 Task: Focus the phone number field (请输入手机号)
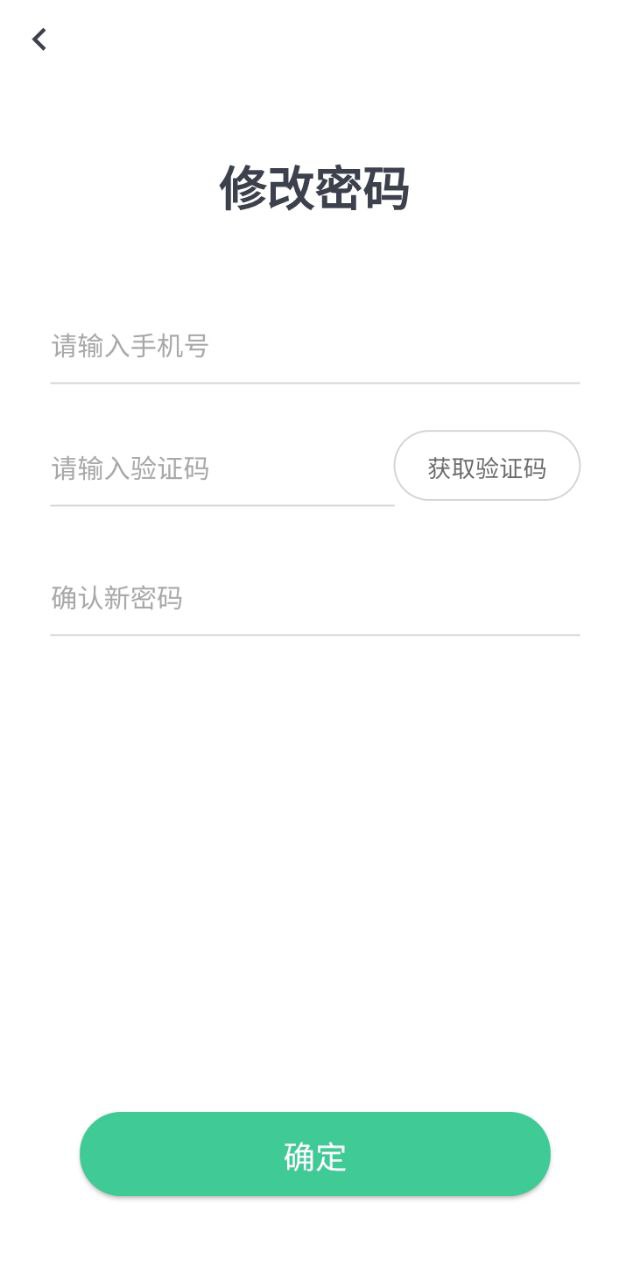click(x=314, y=347)
